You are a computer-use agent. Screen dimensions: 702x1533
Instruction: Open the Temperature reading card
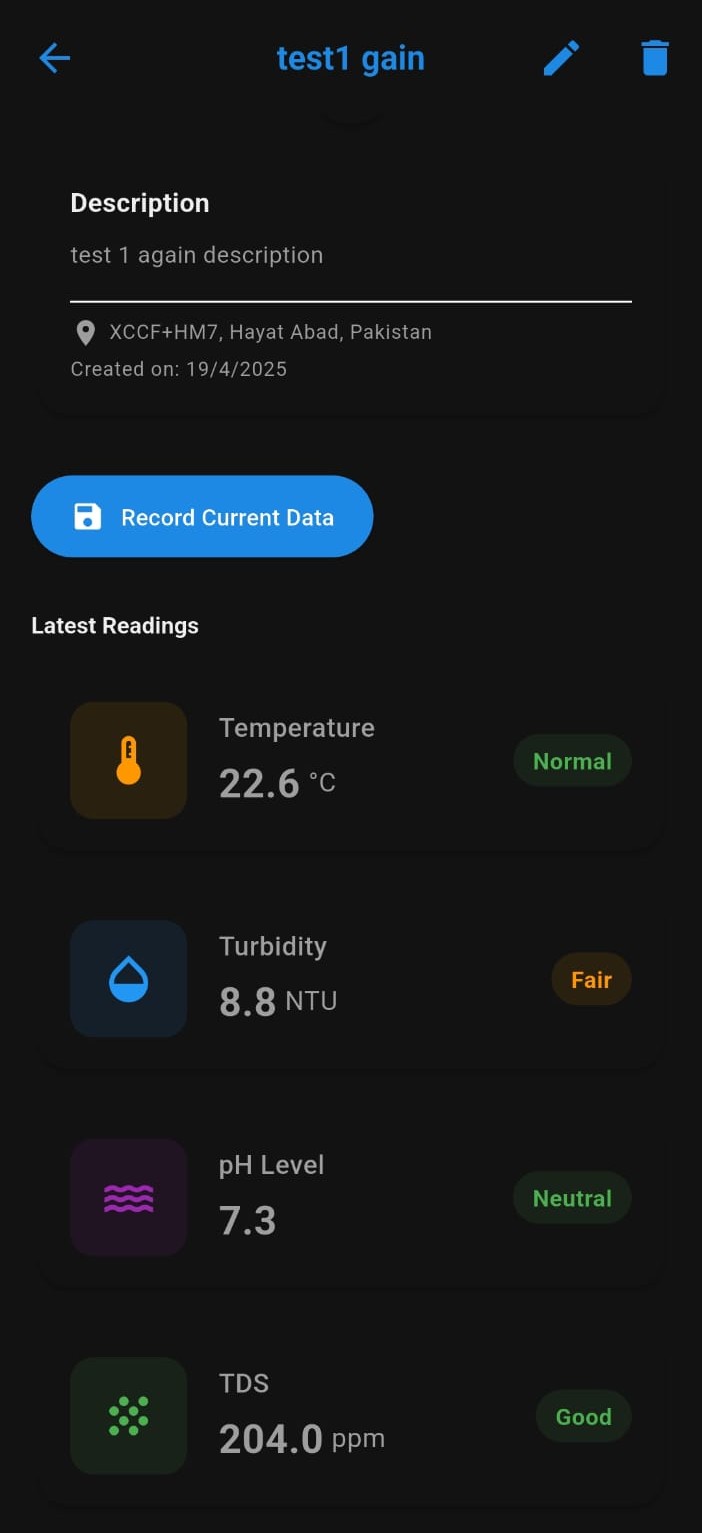point(350,761)
